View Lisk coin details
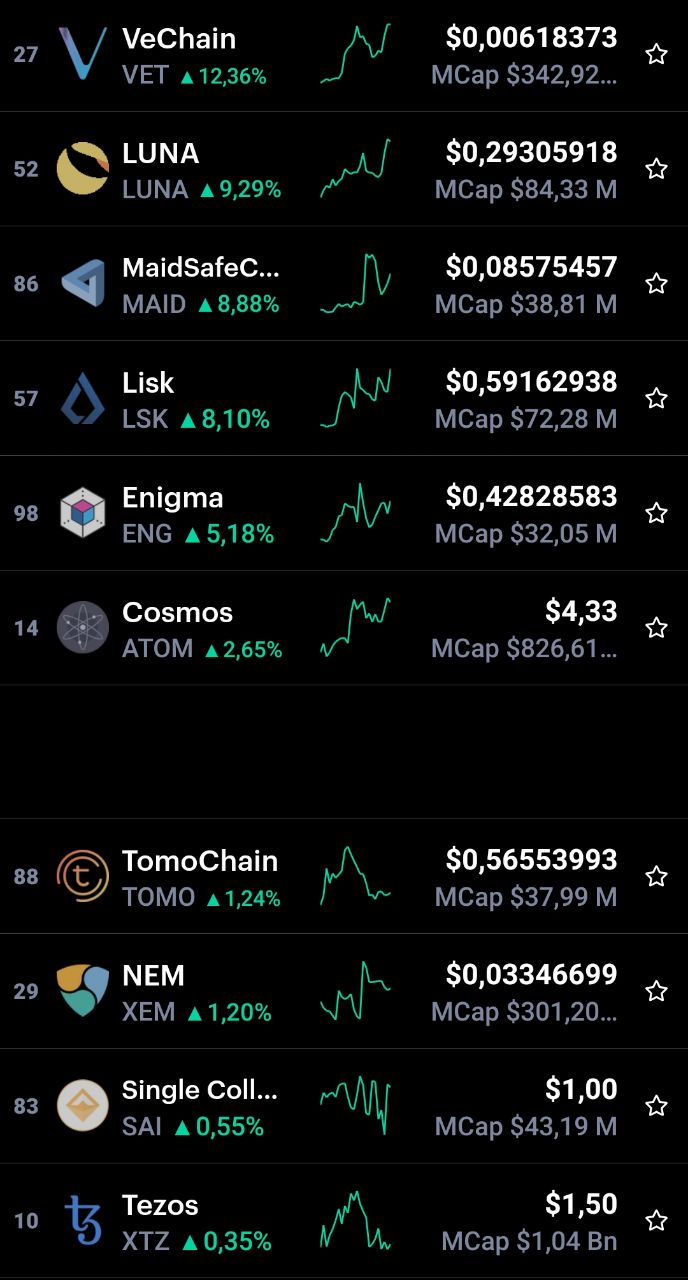688x1280 pixels. (x=344, y=399)
